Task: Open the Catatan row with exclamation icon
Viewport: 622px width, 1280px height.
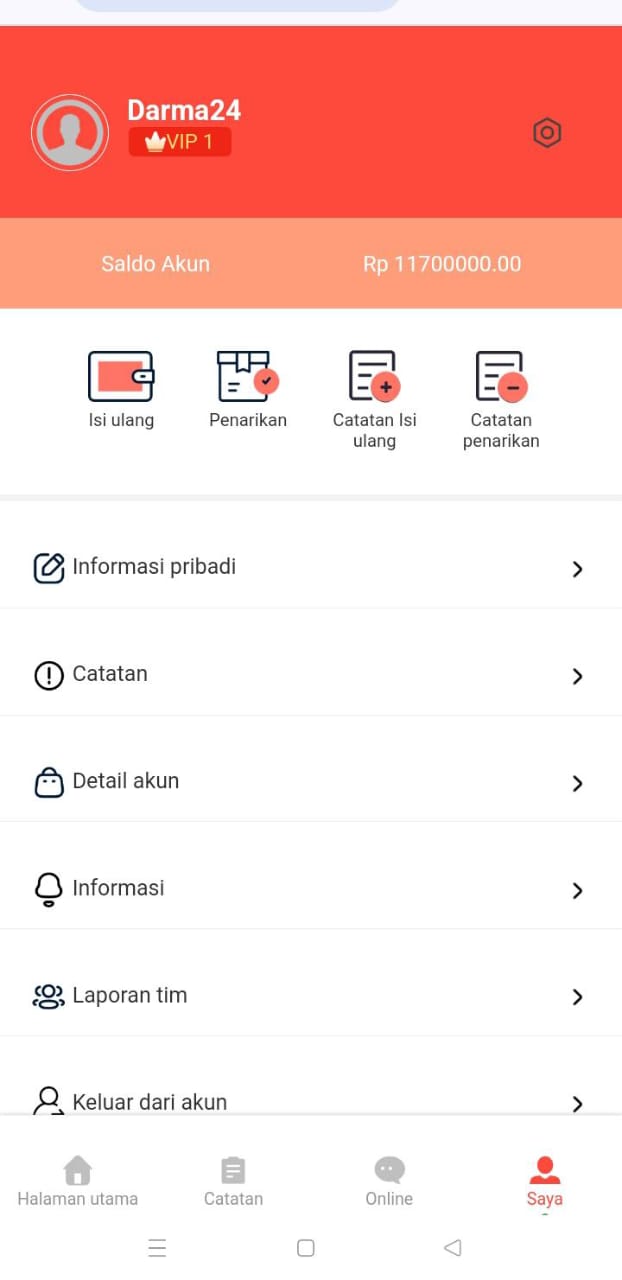Action: tap(310, 675)
